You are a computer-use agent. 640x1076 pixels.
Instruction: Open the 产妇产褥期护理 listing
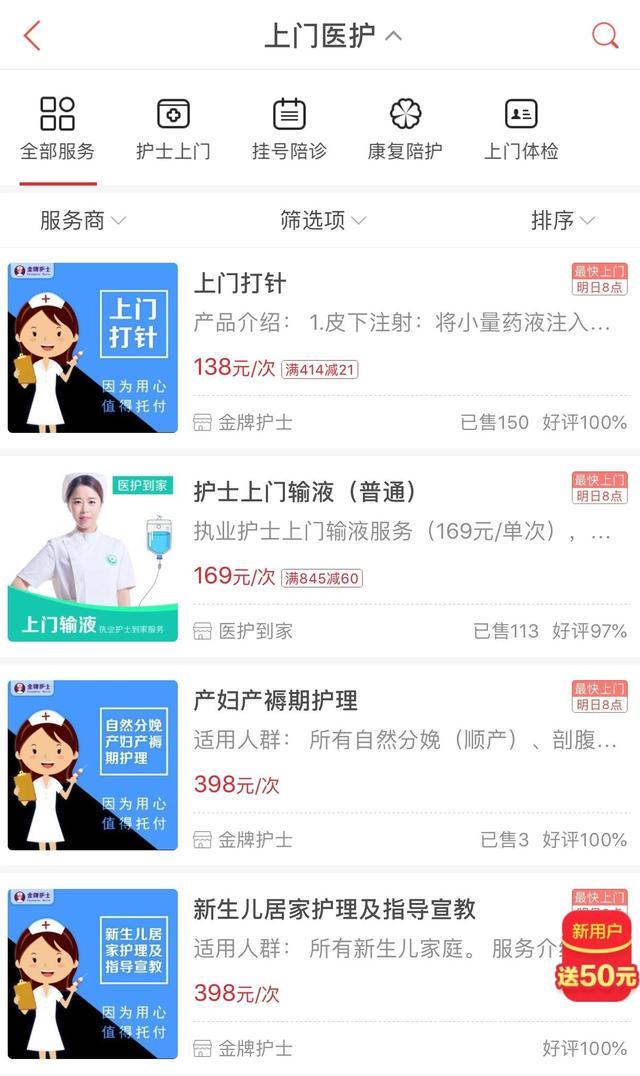point(275,700)
